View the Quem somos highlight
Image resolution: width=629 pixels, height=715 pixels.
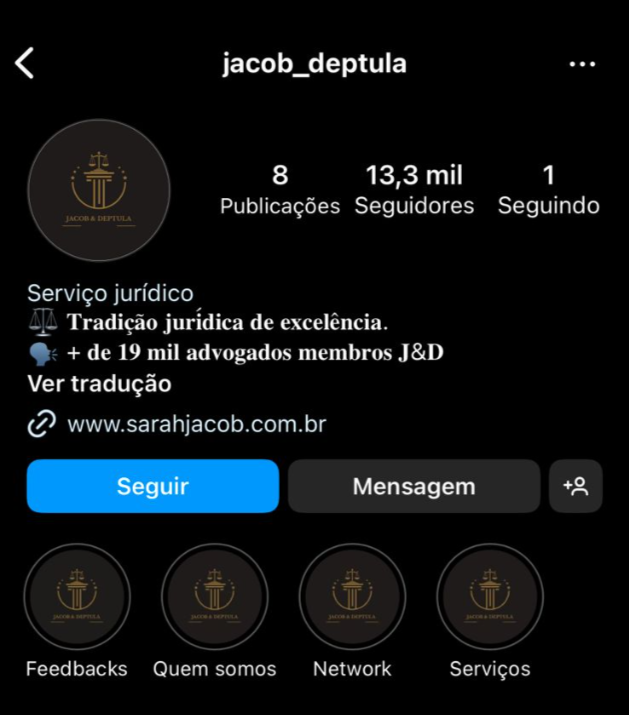214,597
